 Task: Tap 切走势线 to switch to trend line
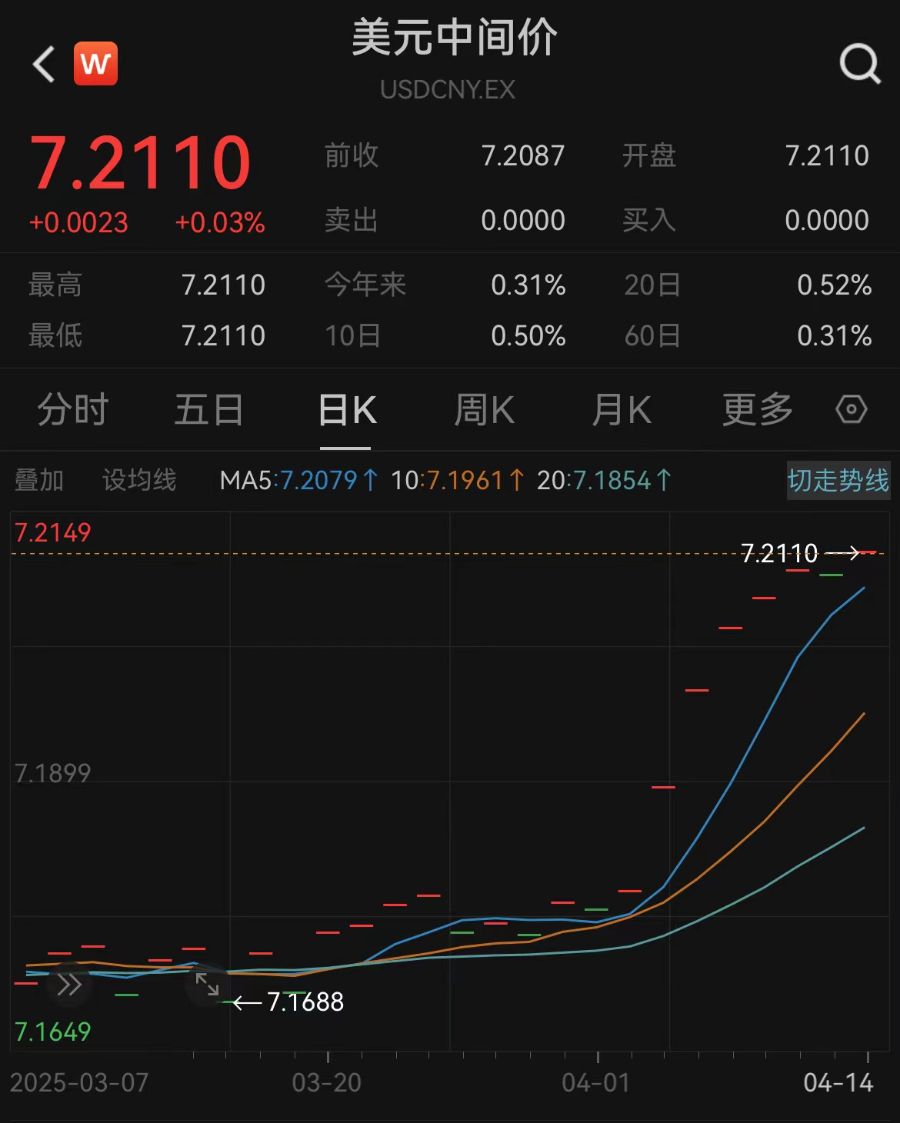pyautogui.click(x=838, y=480)
